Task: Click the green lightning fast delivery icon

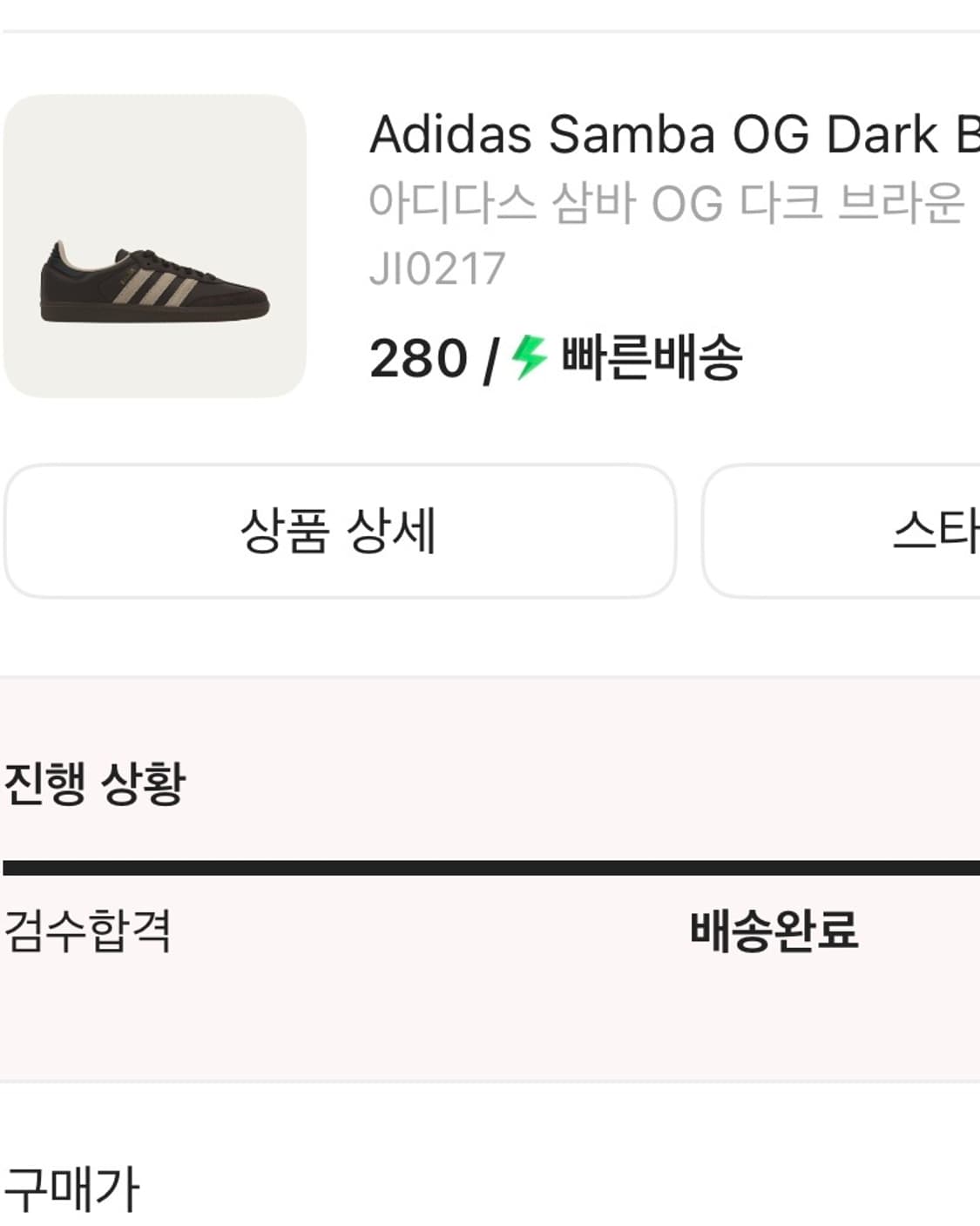Action: 525,357
